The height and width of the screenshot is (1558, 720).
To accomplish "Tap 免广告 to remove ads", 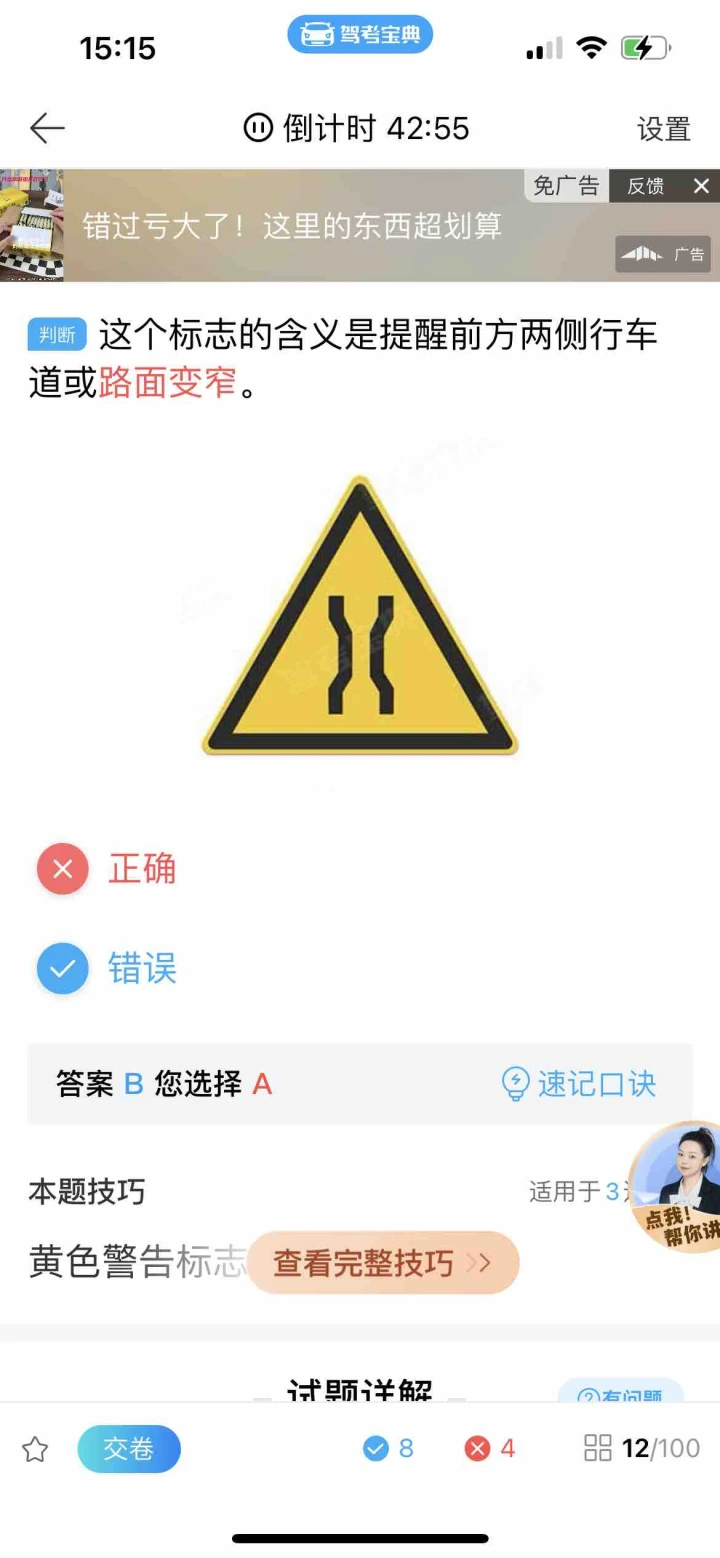I will click(x=566, y=186).
